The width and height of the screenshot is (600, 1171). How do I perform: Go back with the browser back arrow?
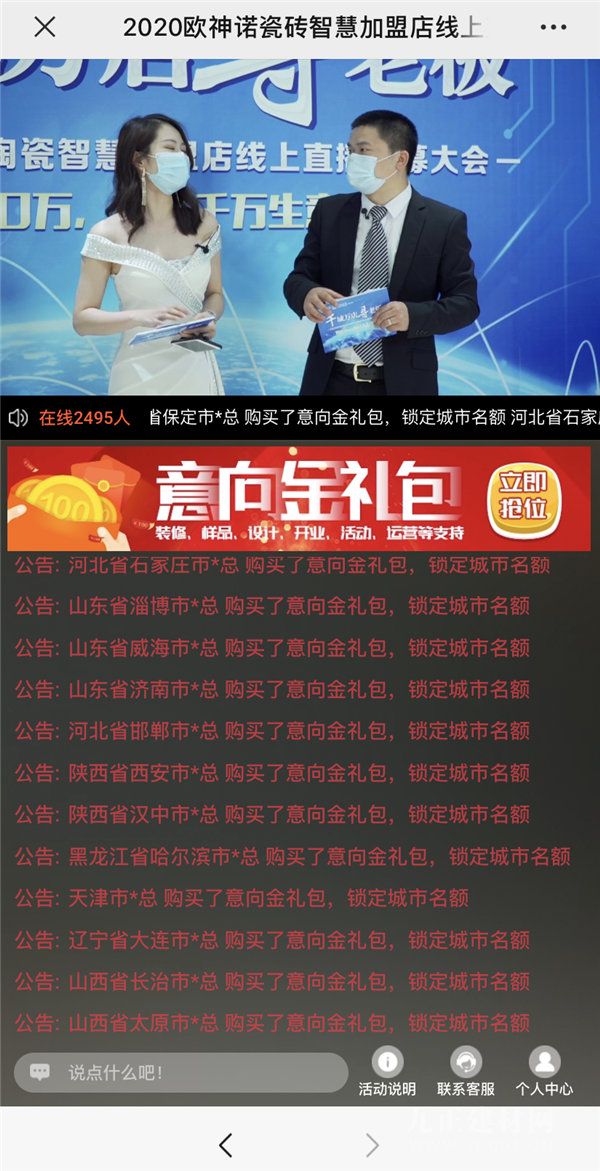[226, 1145]
